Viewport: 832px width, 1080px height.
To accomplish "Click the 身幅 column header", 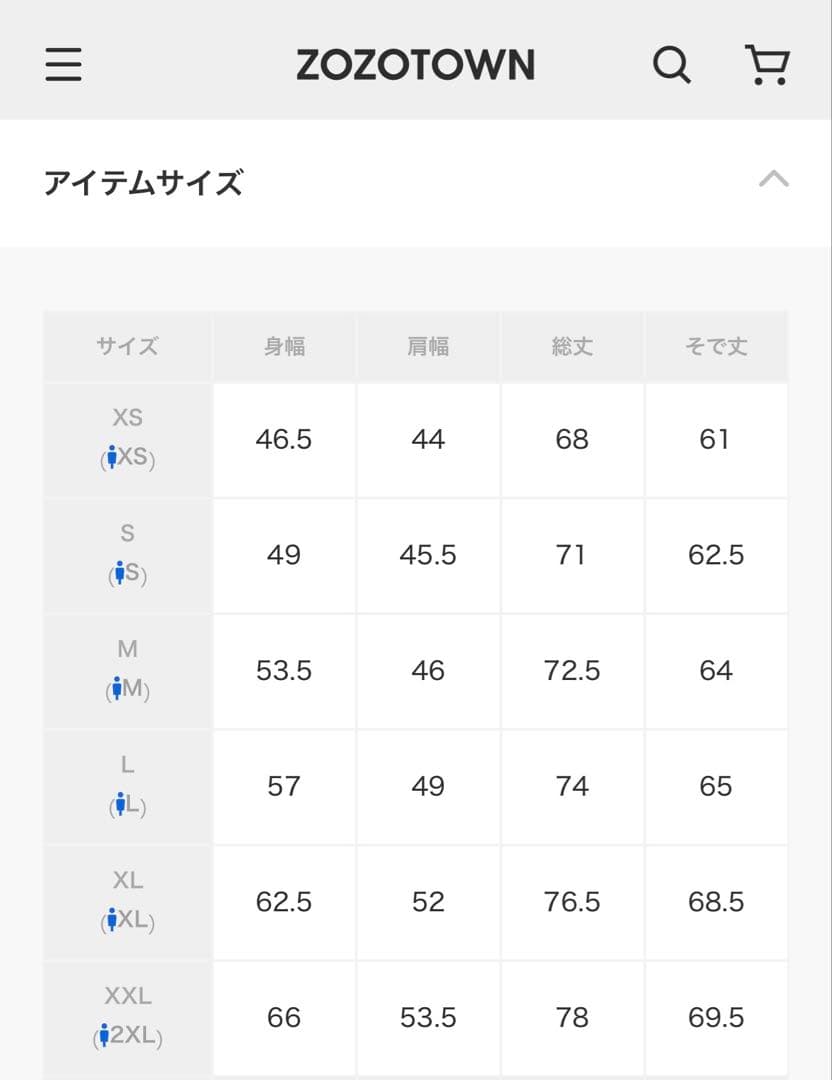I will coord(284,346).
